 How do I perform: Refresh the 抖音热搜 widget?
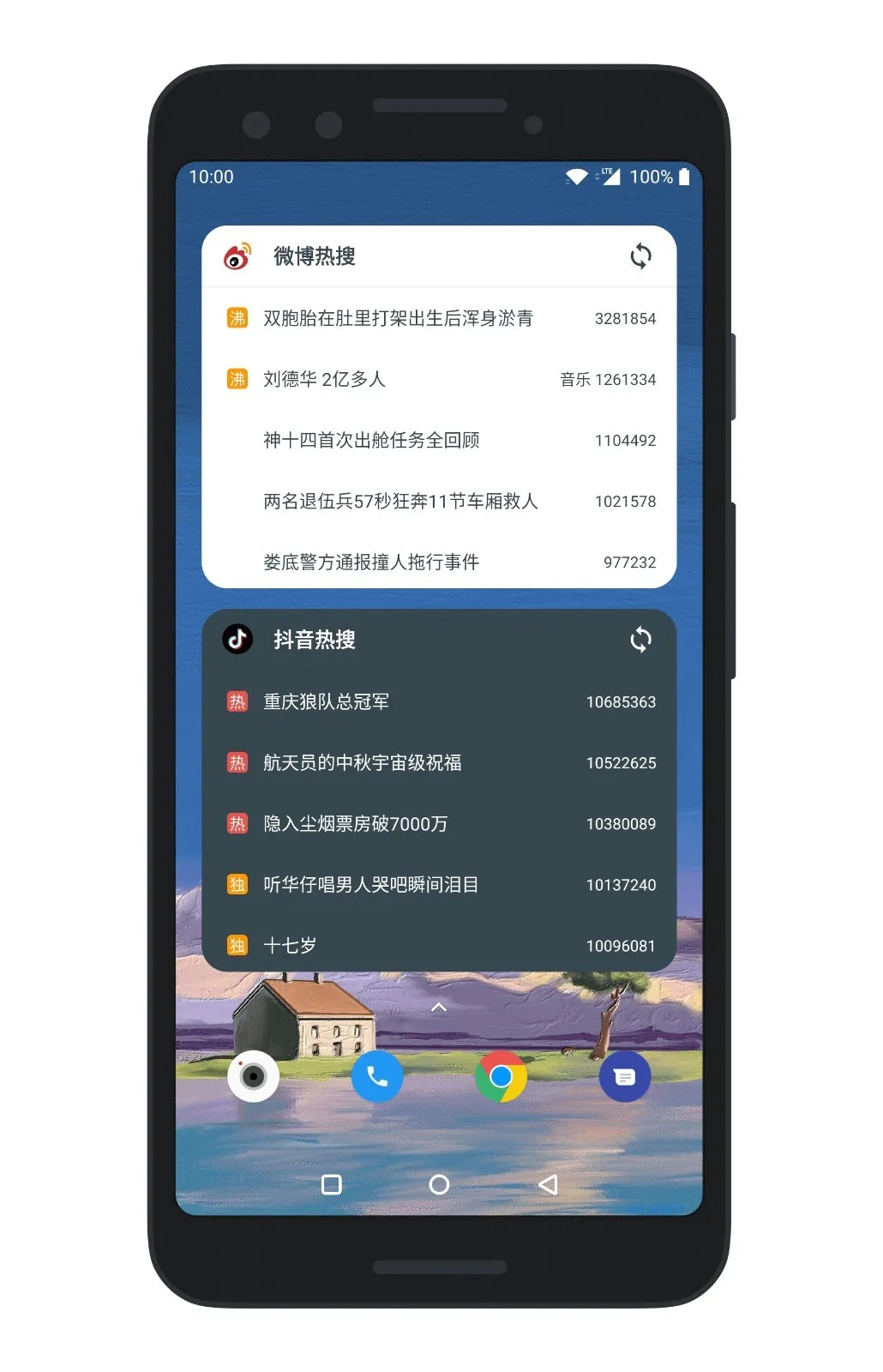coord(640,640)
